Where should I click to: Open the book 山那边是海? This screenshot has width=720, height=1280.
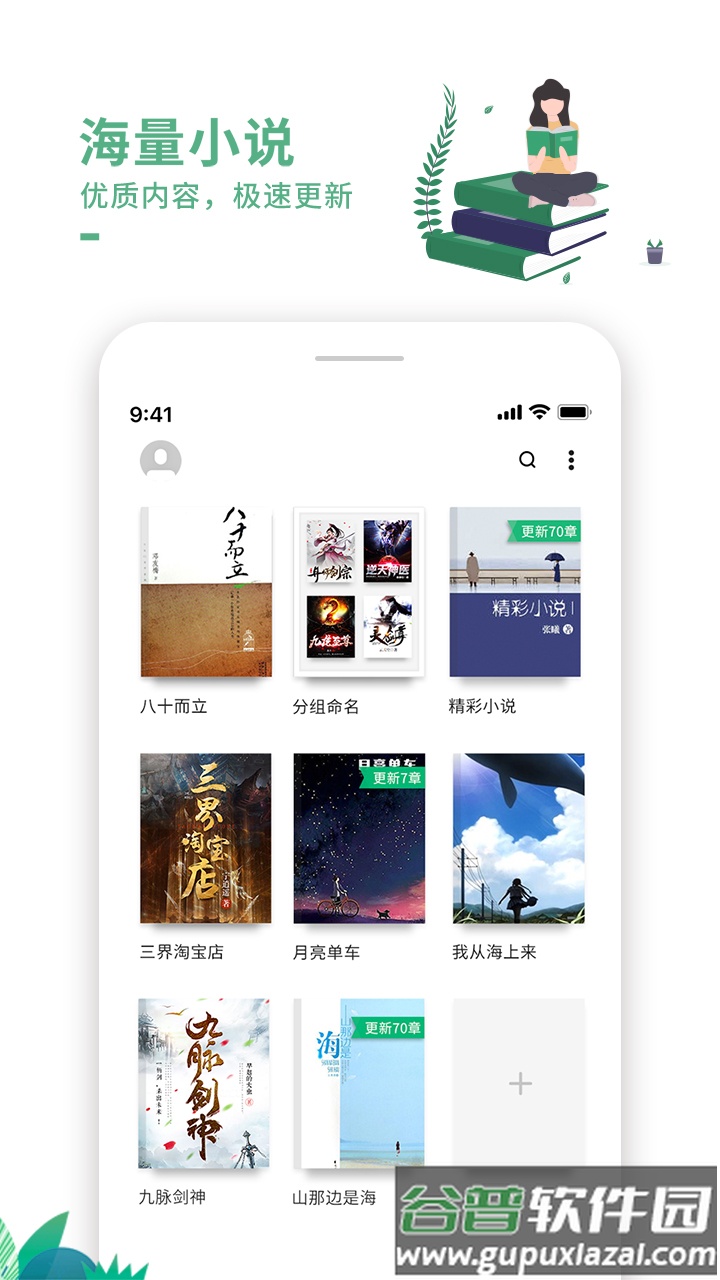(360, 1083)
